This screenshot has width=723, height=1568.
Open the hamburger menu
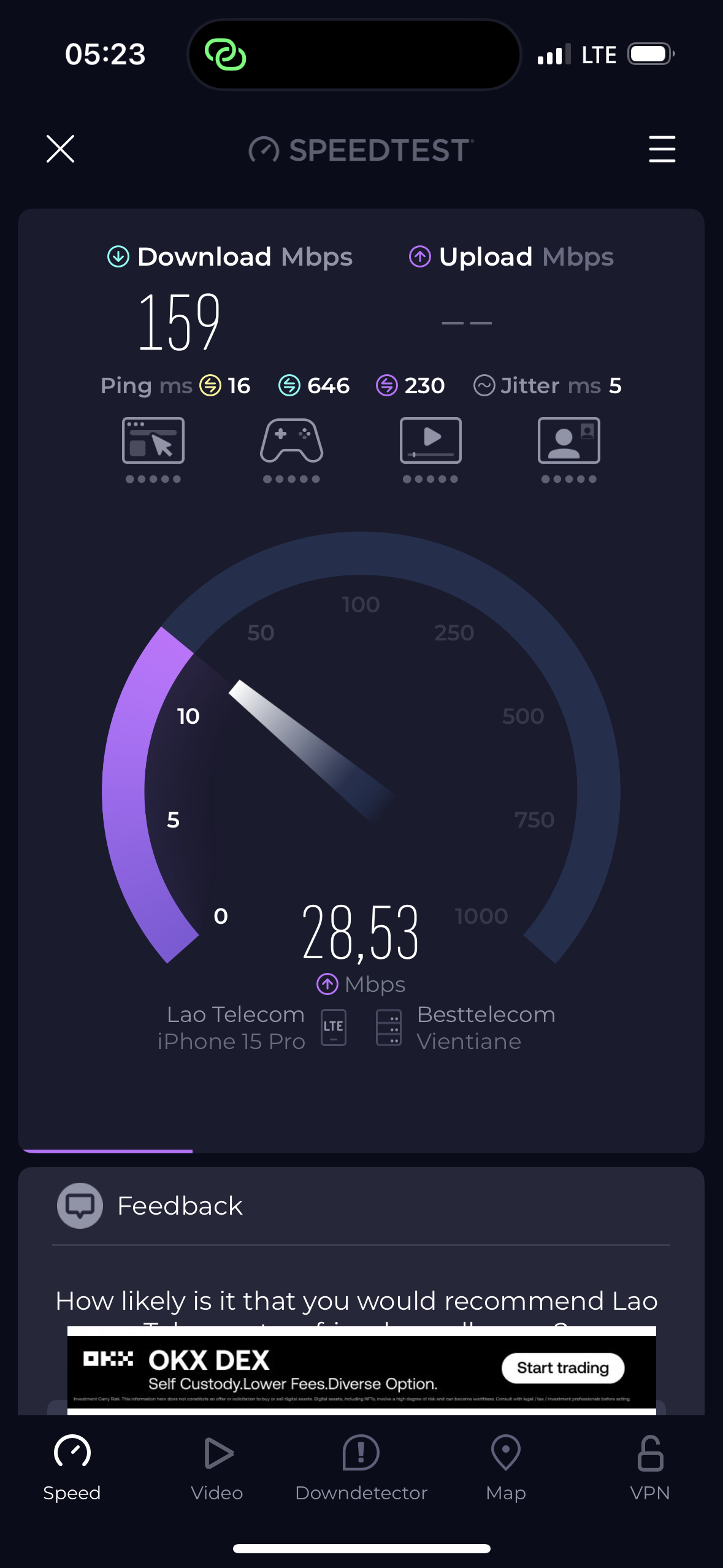(662, 149)
